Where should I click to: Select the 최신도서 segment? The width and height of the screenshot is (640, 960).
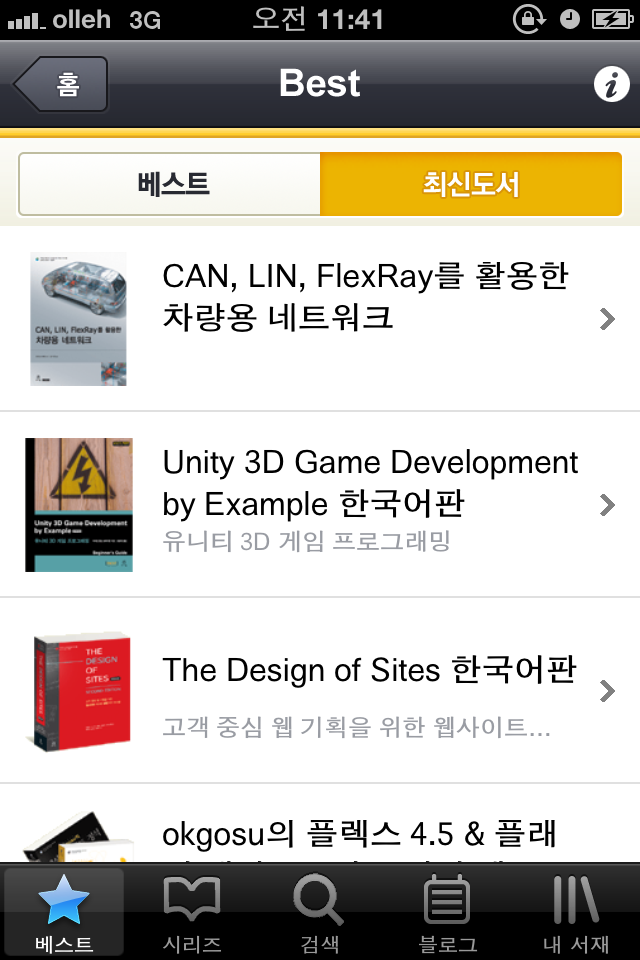click(x=470, y=184)
